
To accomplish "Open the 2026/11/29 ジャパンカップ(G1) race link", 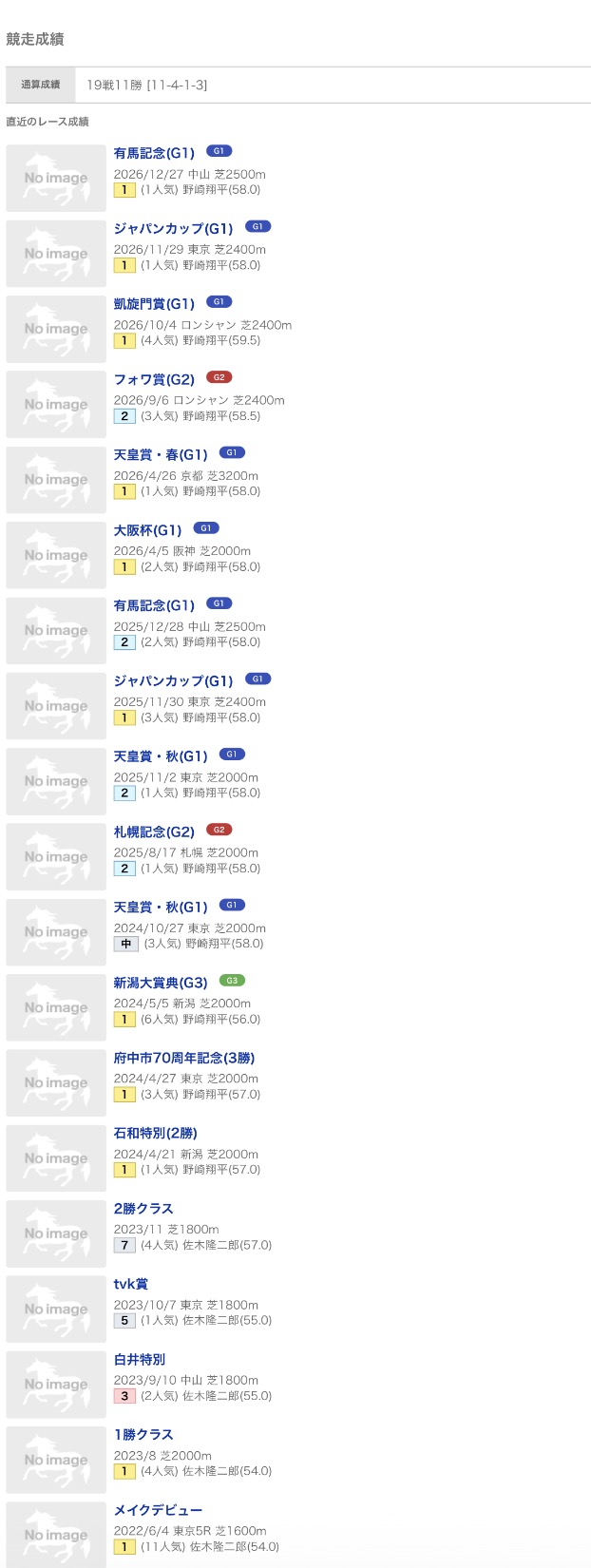I will point(173,228).
